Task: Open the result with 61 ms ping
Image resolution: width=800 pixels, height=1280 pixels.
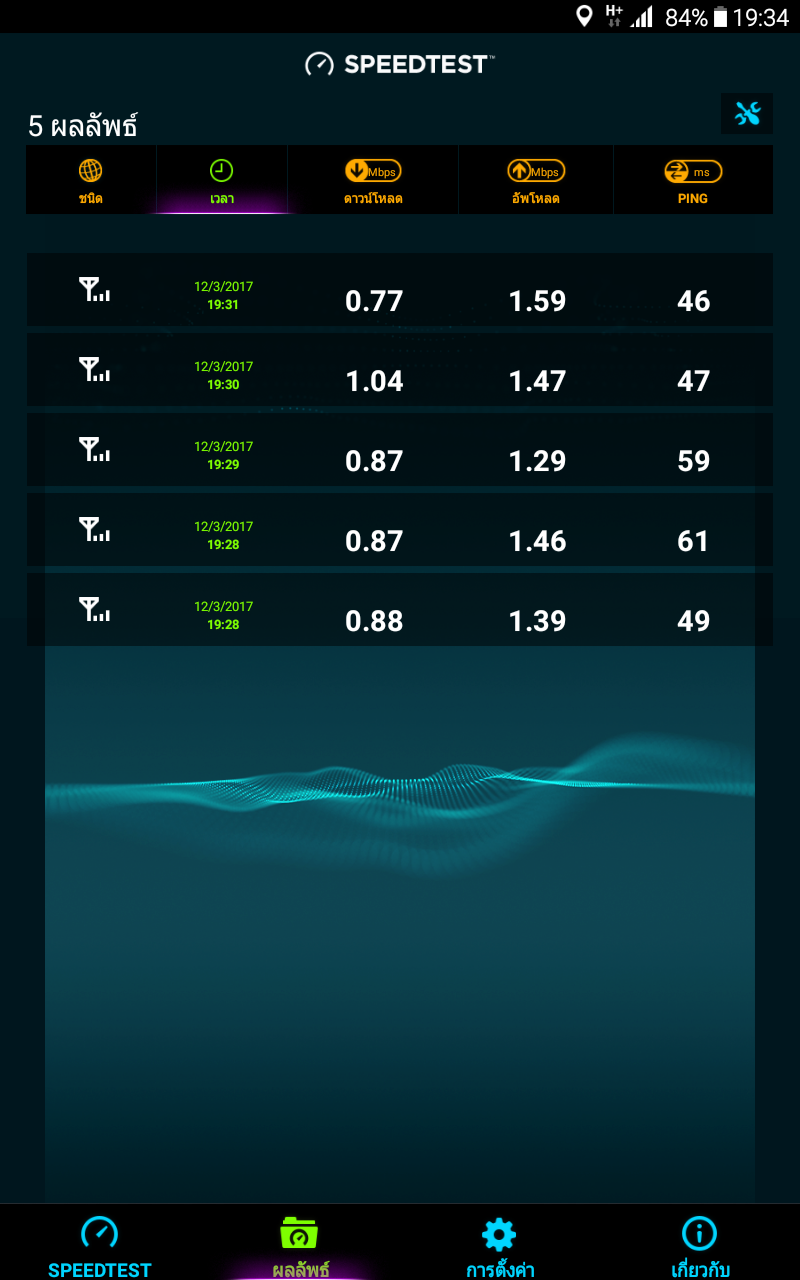Action: coord(399,530)
